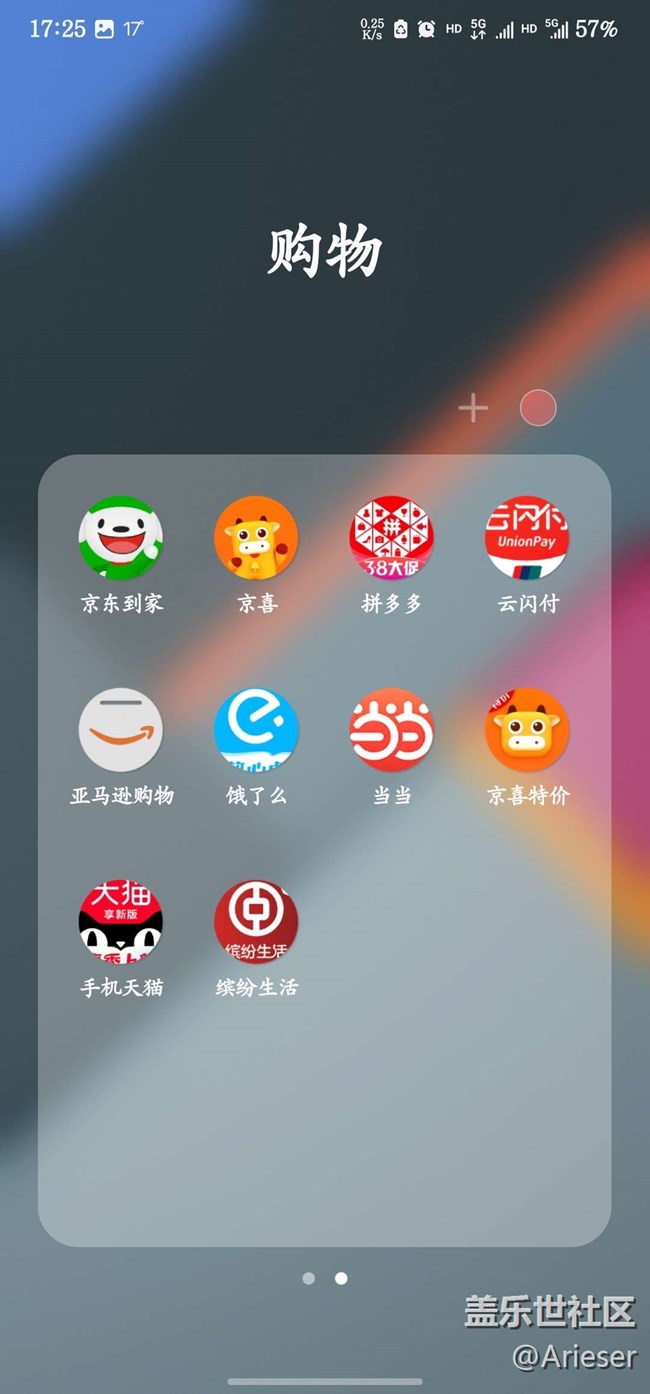Launch the 缤纷生活 app

pyautogui.click(x=256, y=923)
